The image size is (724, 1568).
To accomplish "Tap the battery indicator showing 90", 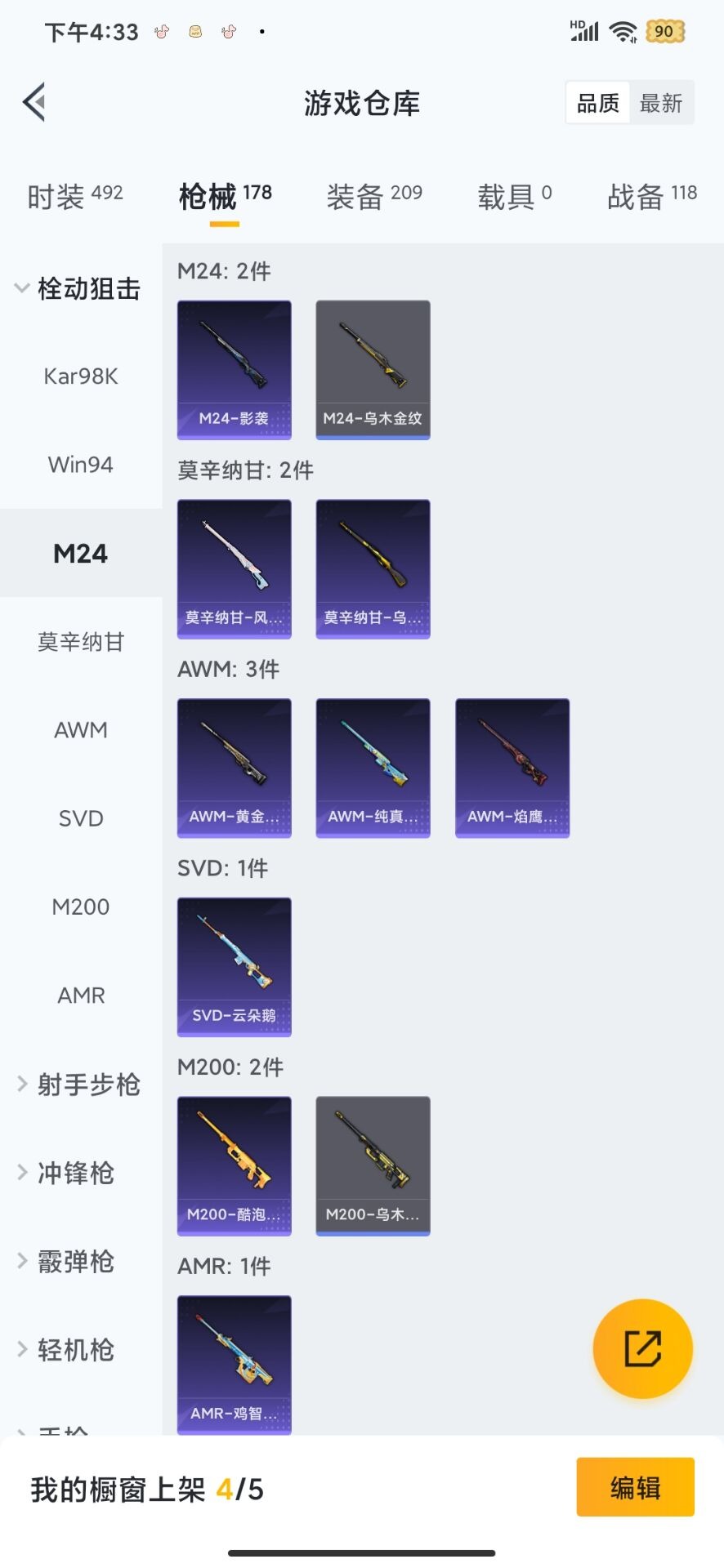I will click(x=666, y=31).
